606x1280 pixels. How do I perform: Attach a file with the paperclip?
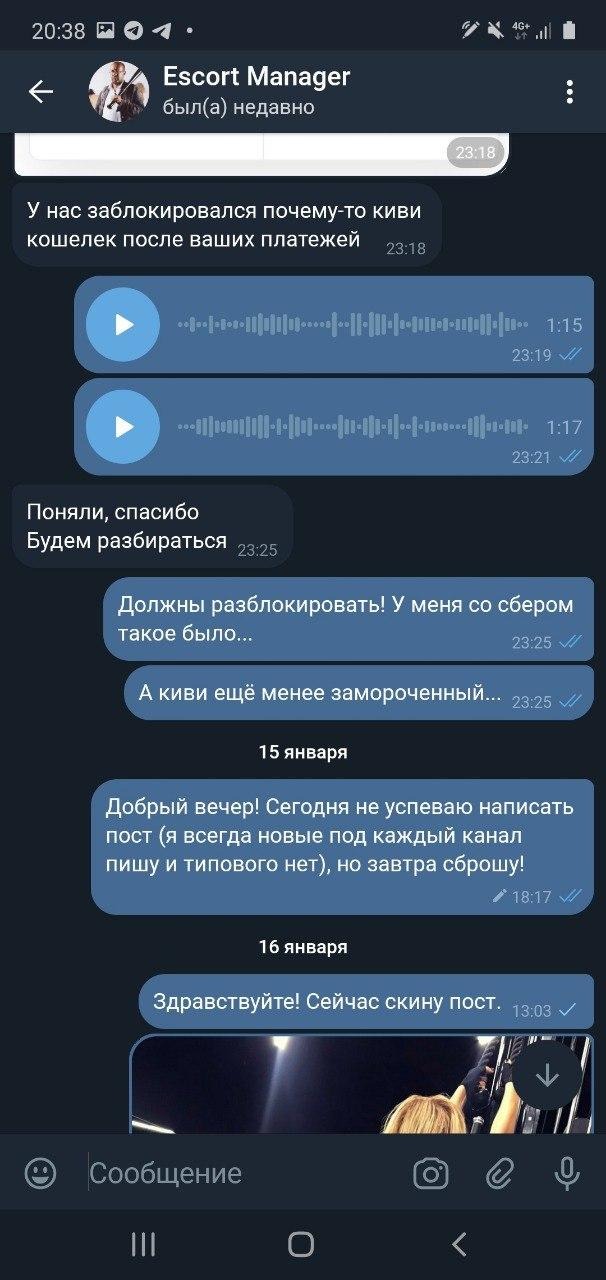point(500,1173)
